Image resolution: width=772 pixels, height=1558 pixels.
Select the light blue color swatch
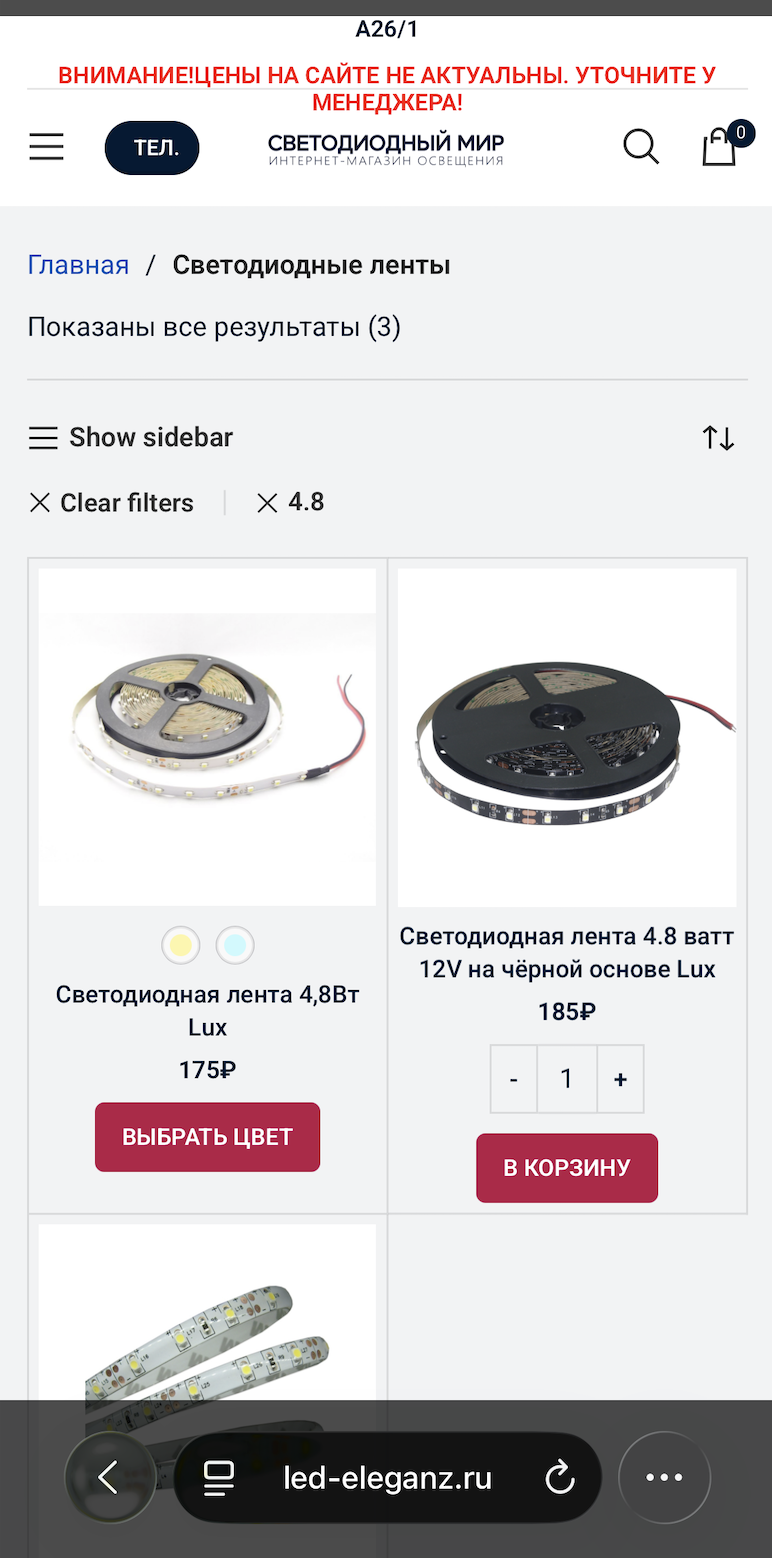click(x=235, y=945)
